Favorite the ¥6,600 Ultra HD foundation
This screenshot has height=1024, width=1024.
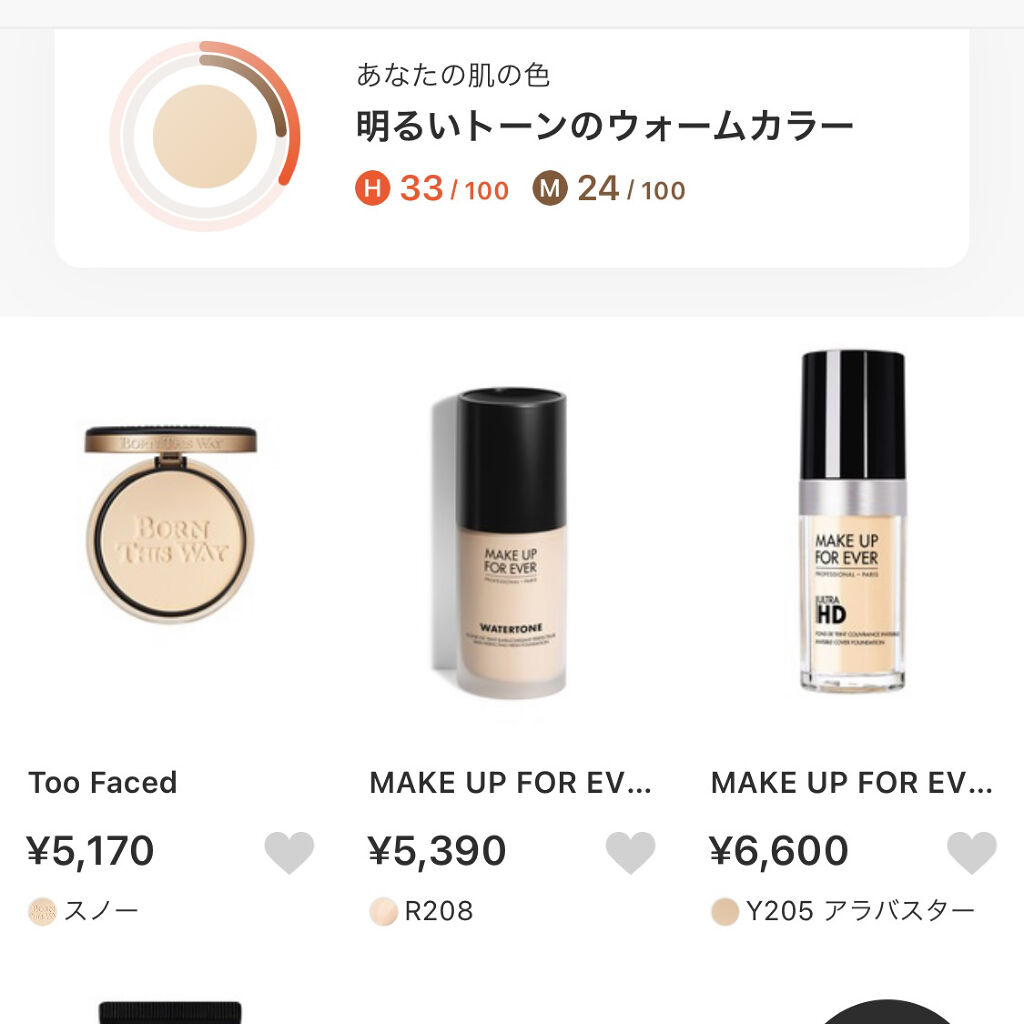pyautogui.click(x=971, y=852)
